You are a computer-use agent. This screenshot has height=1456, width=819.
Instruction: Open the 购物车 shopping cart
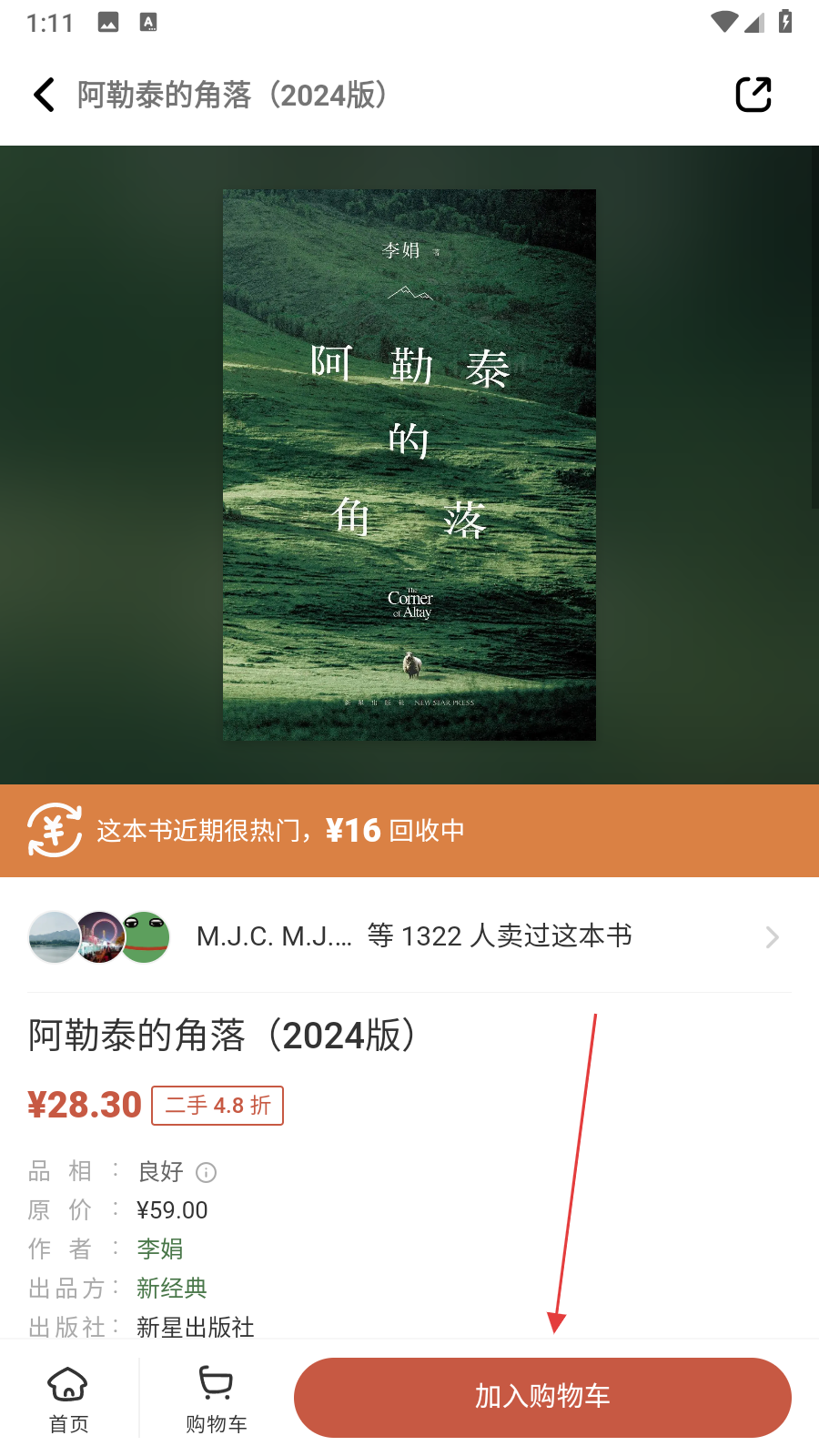[216, 1399]
